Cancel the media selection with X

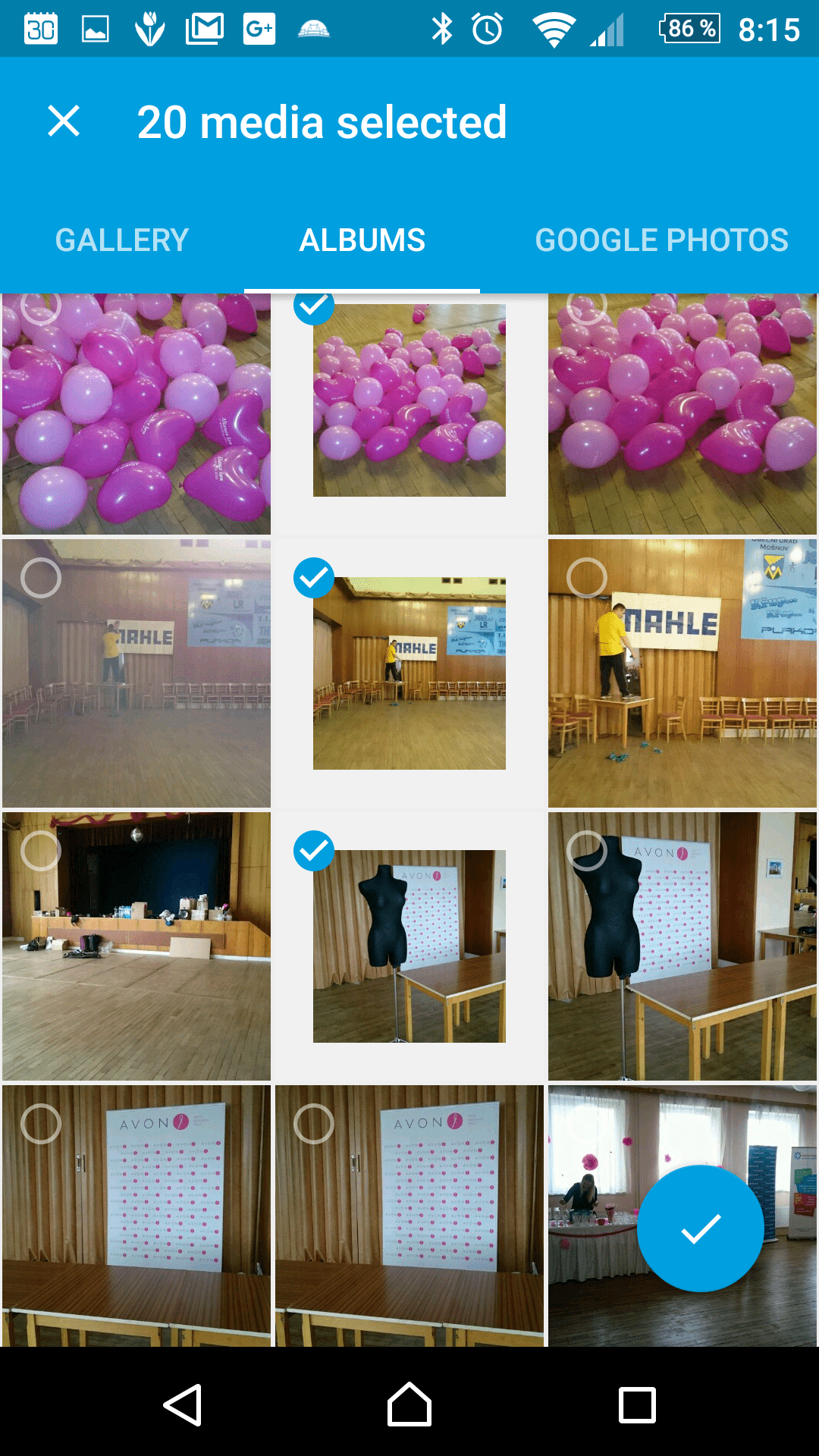coord(64,121)
